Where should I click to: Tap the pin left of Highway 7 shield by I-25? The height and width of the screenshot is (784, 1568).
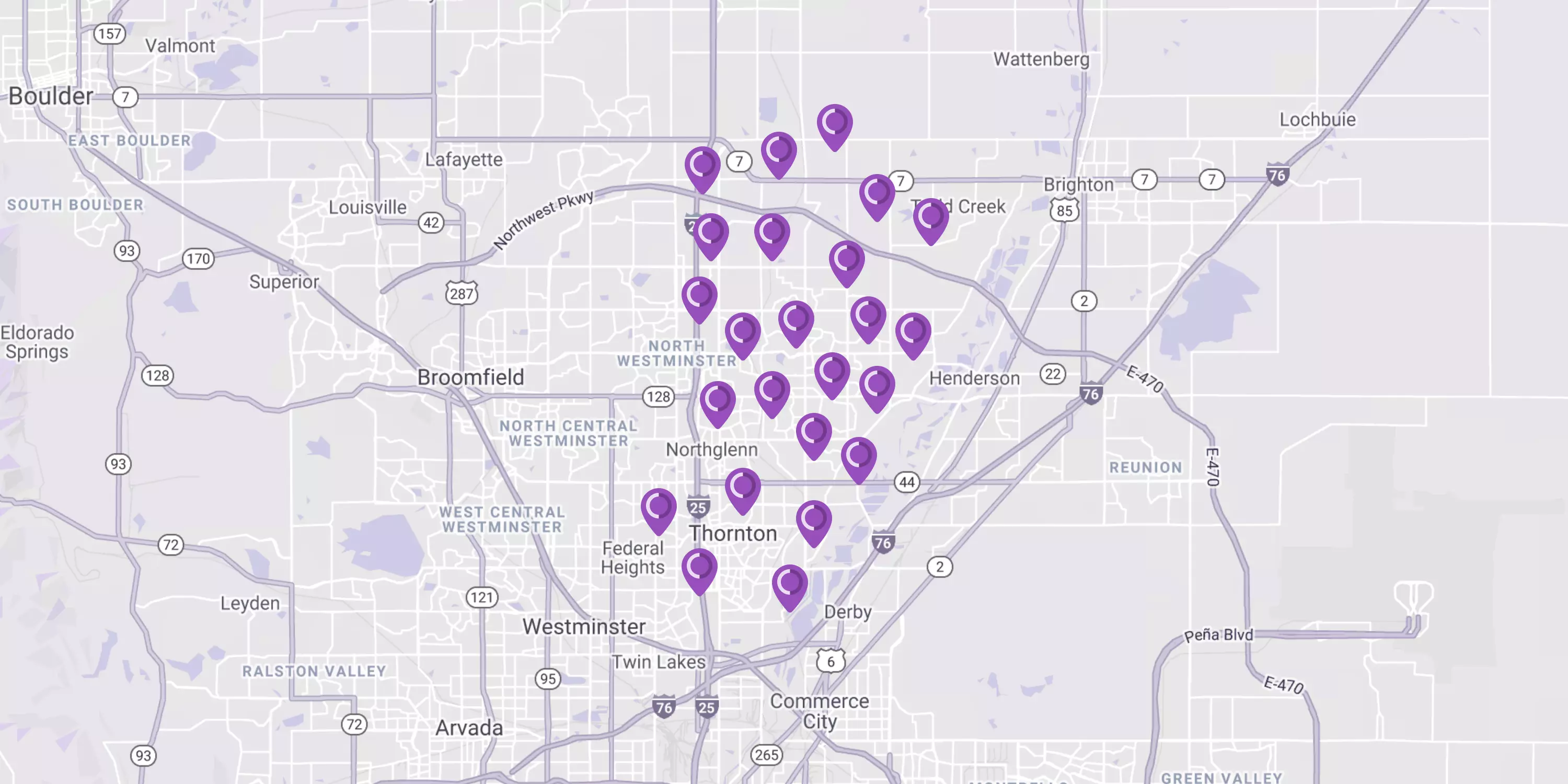[702, 166]
